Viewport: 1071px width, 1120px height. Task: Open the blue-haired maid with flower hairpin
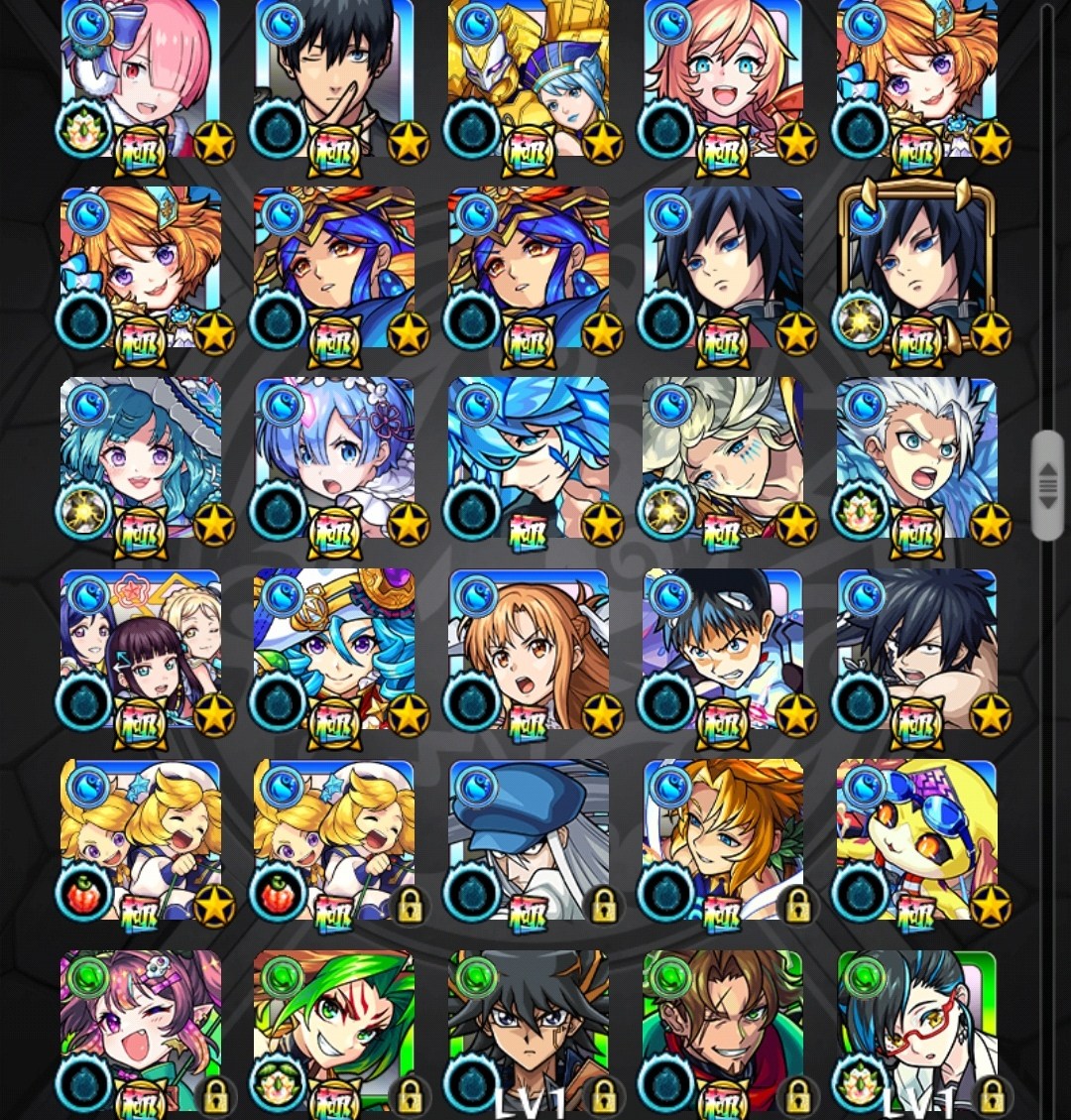pyautogui.click(x=334, y=456)
